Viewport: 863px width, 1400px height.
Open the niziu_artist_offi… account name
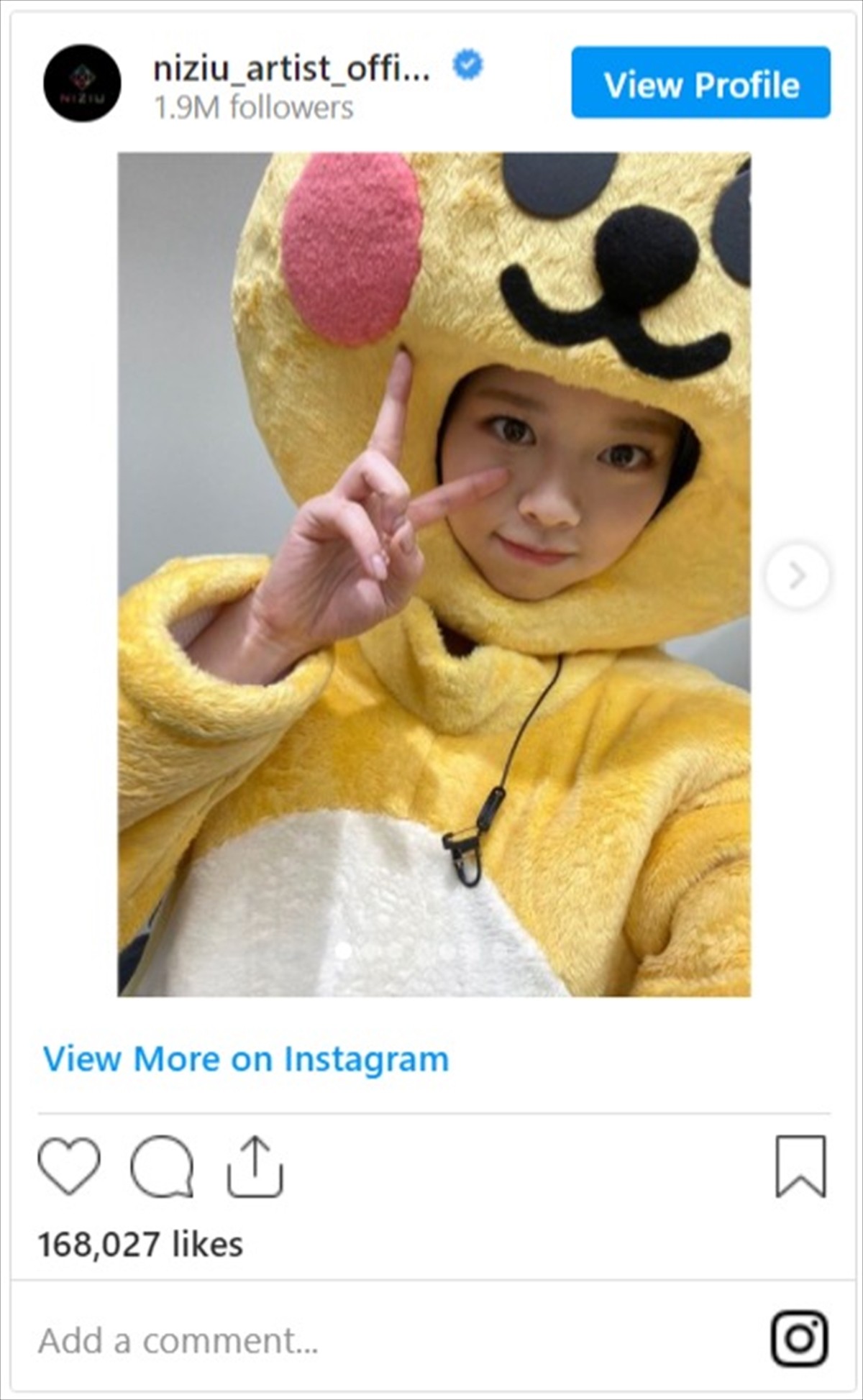291,69
